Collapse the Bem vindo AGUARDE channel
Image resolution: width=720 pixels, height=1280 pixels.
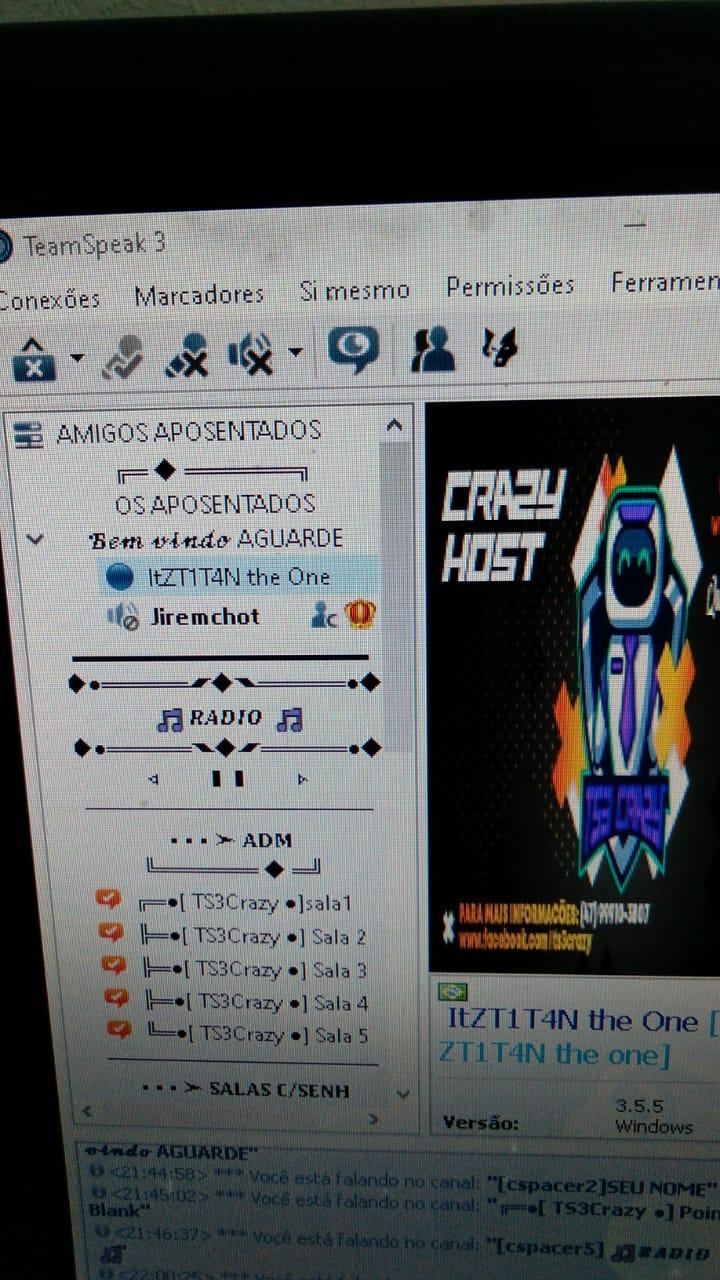36,539
